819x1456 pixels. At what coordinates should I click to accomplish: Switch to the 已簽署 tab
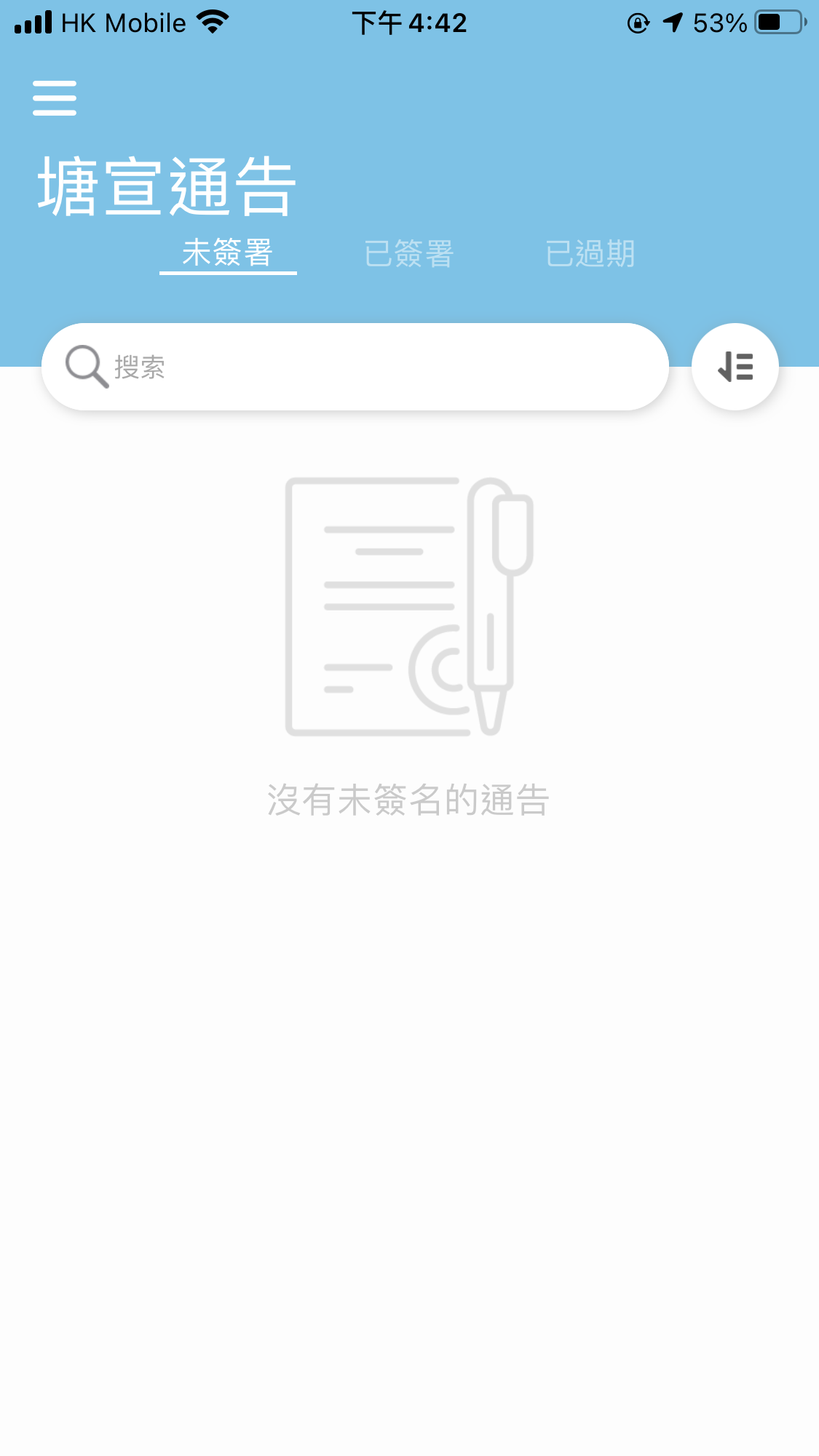click(x=408, y=254)
